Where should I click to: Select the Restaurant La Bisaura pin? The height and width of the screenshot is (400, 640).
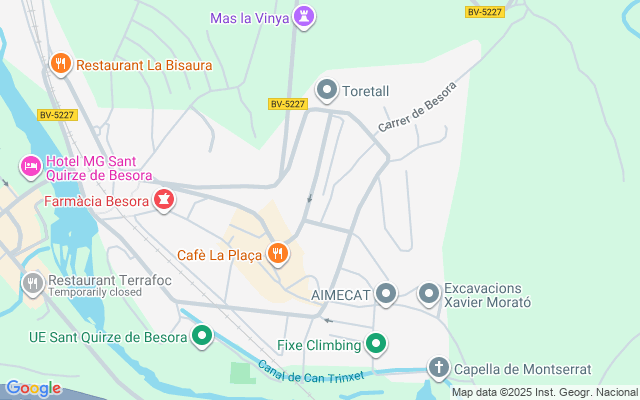tap(61, 65)
